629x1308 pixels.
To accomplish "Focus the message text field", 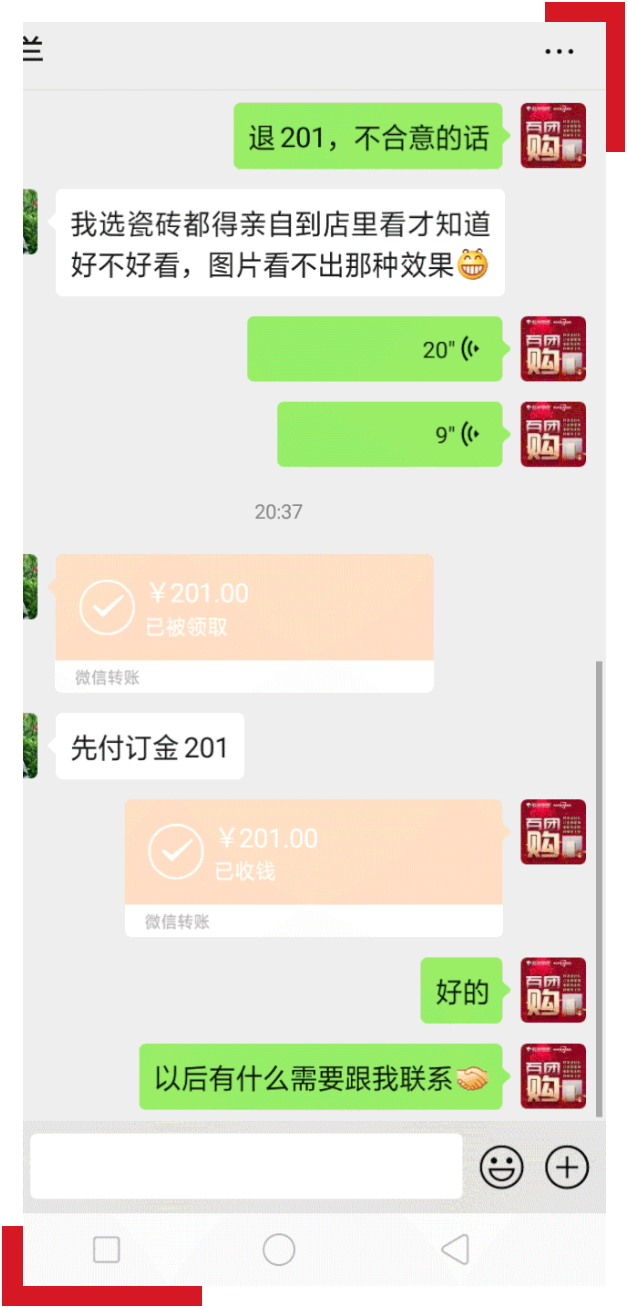I will pos(246,1166).
